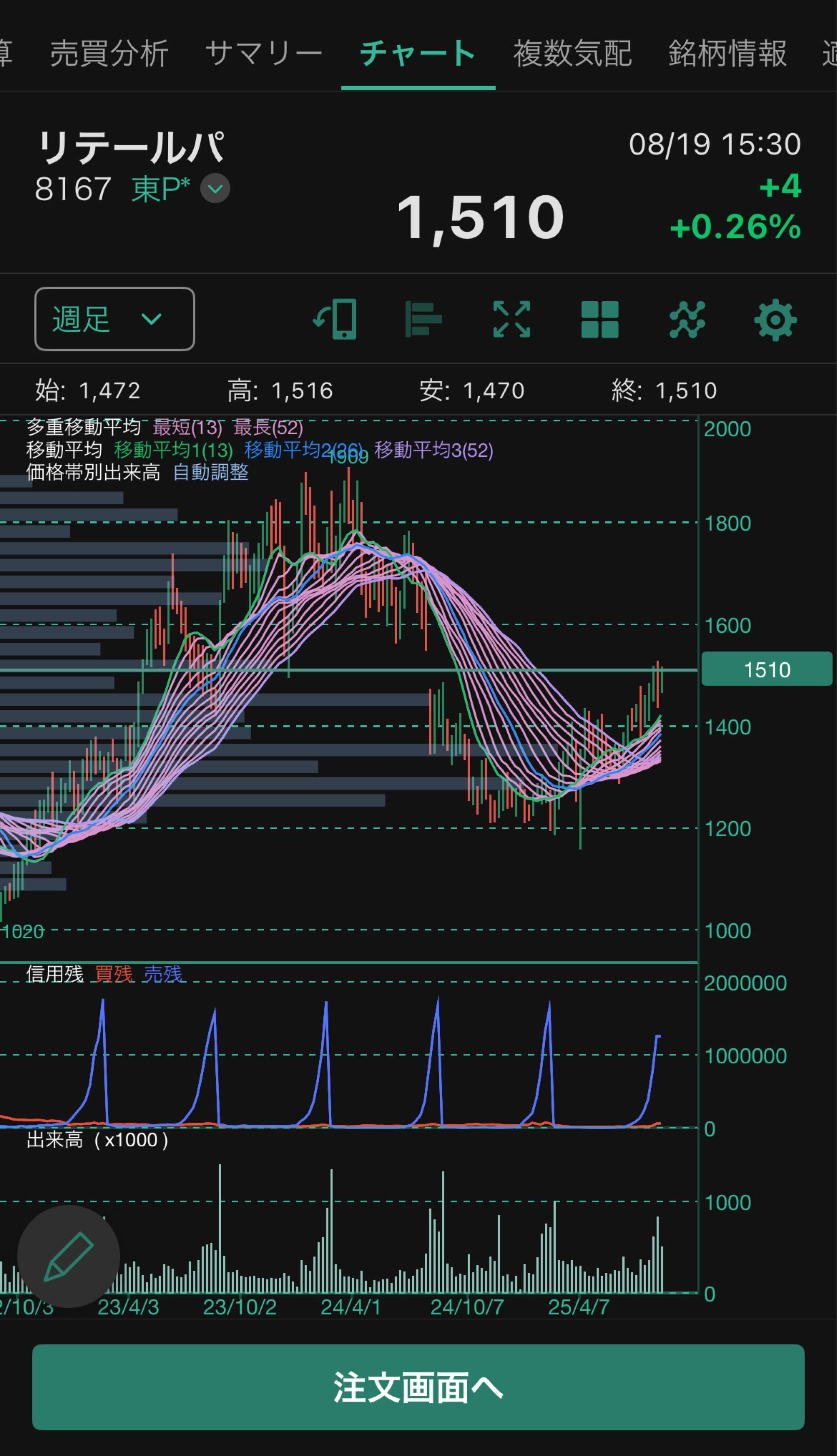Rotate chart with the phone orientation icon
Image resolution: width=837 pixels, height=1456 pixels.
(336, 319)
